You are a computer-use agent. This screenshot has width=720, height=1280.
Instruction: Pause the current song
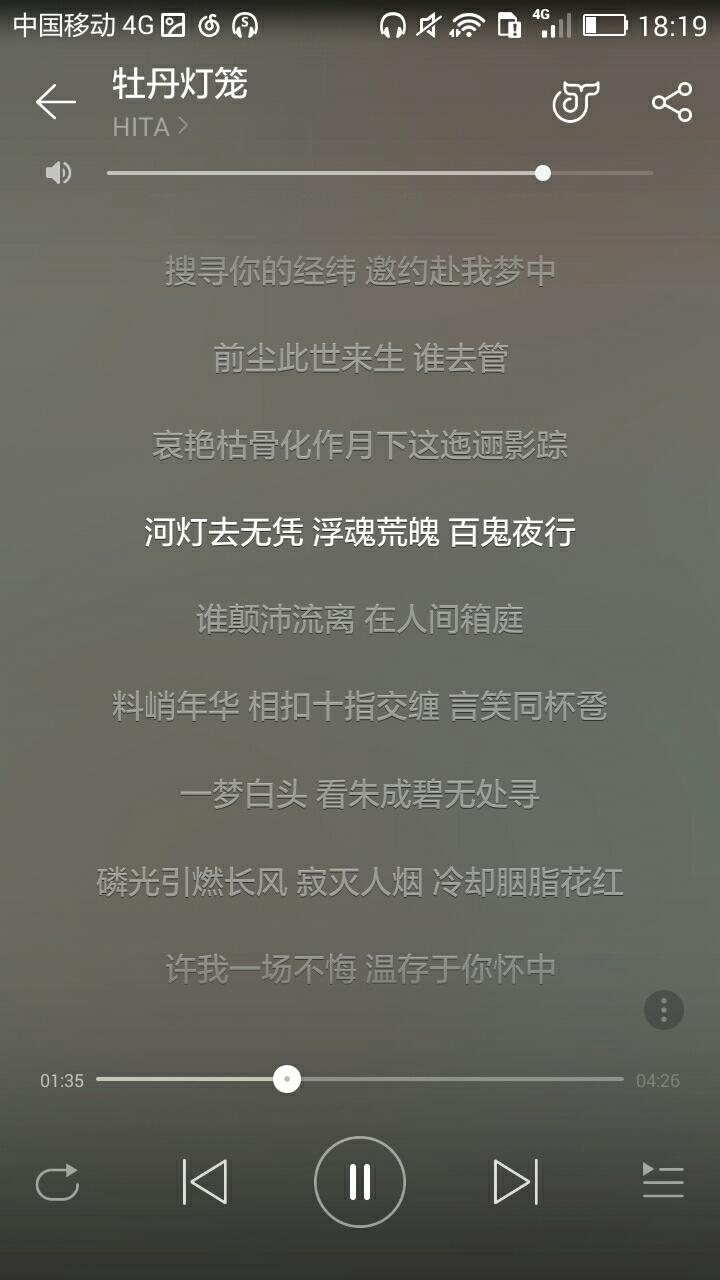[x=360, y=1182]
